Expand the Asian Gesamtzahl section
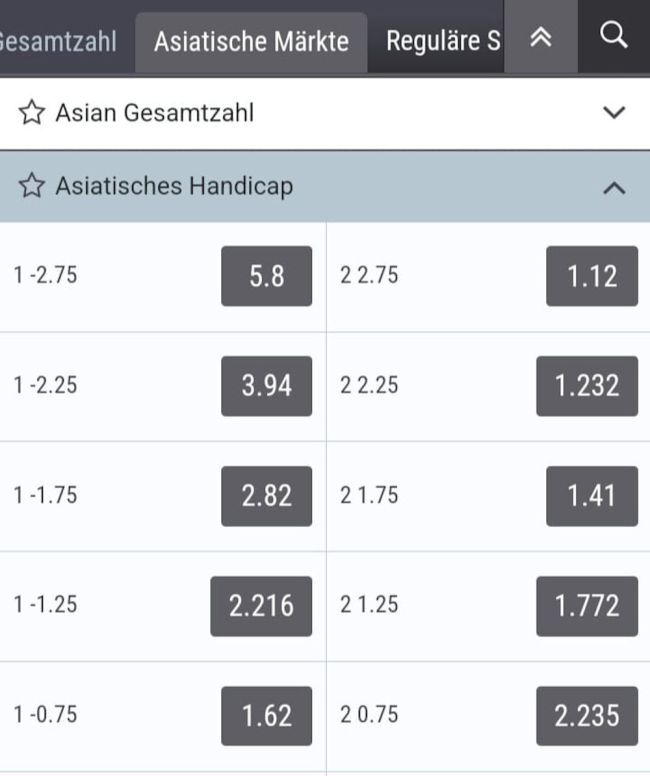 point(614,113)
